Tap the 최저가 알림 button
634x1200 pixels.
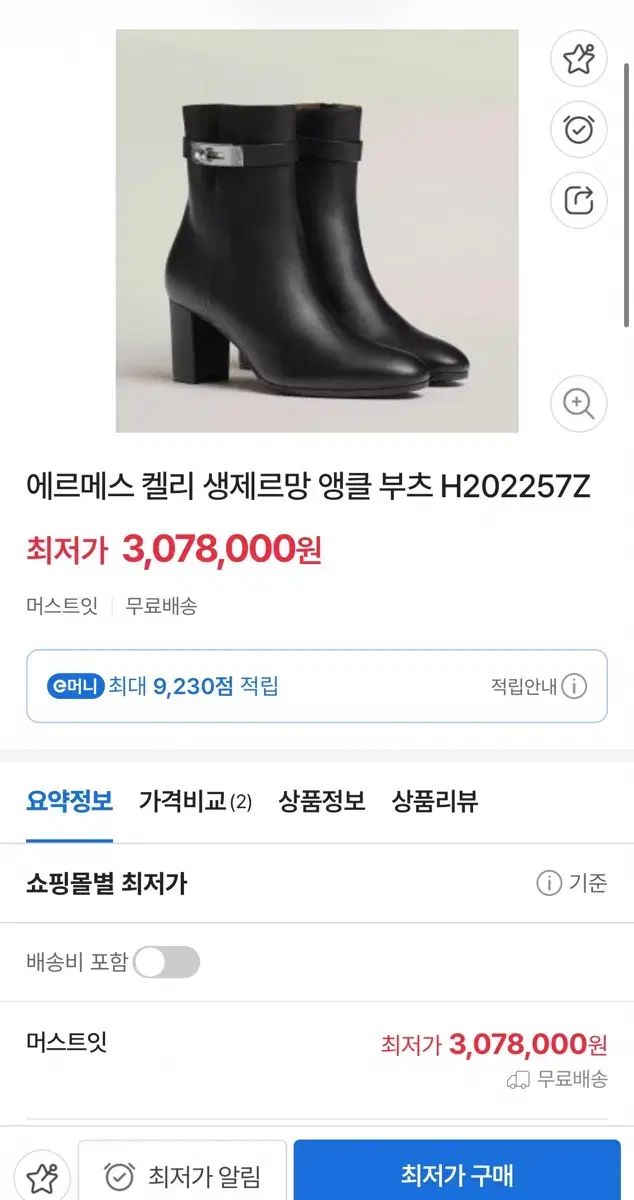(x=183, y=1176)
